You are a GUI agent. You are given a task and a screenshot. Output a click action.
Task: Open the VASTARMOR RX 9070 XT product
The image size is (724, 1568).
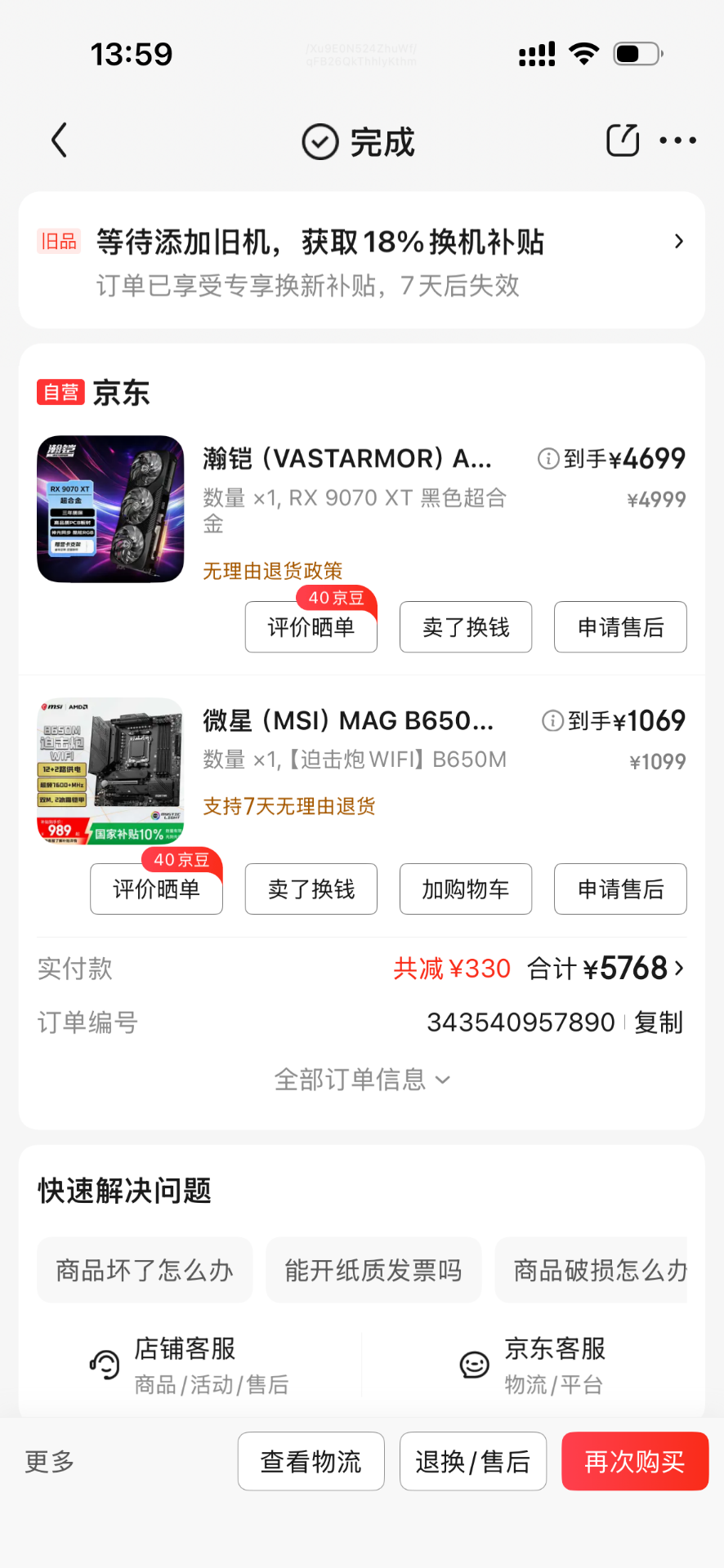click(x=346, y=459)
